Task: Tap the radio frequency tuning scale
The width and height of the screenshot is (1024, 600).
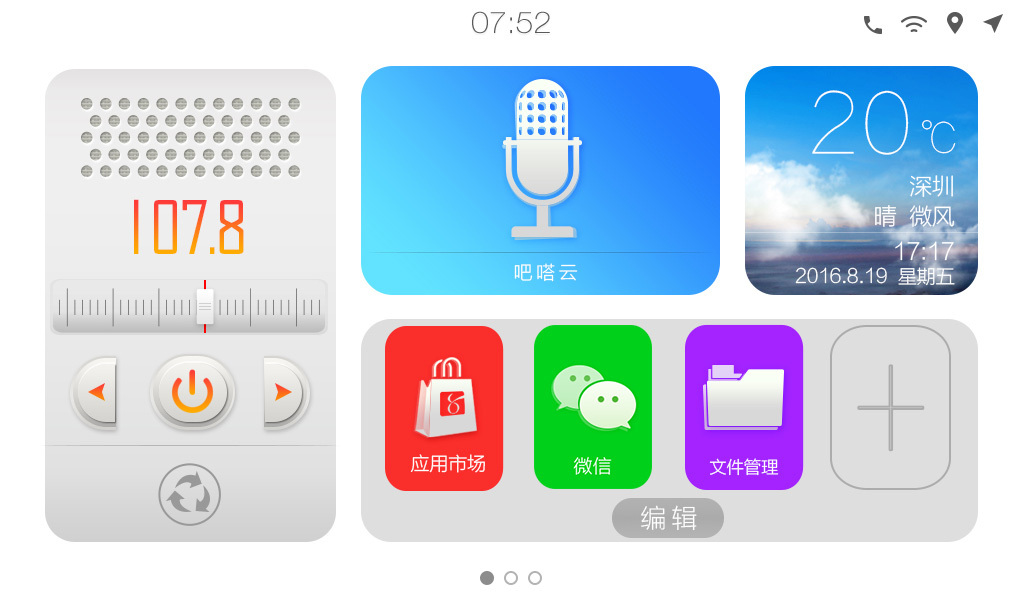Action: 189,306
